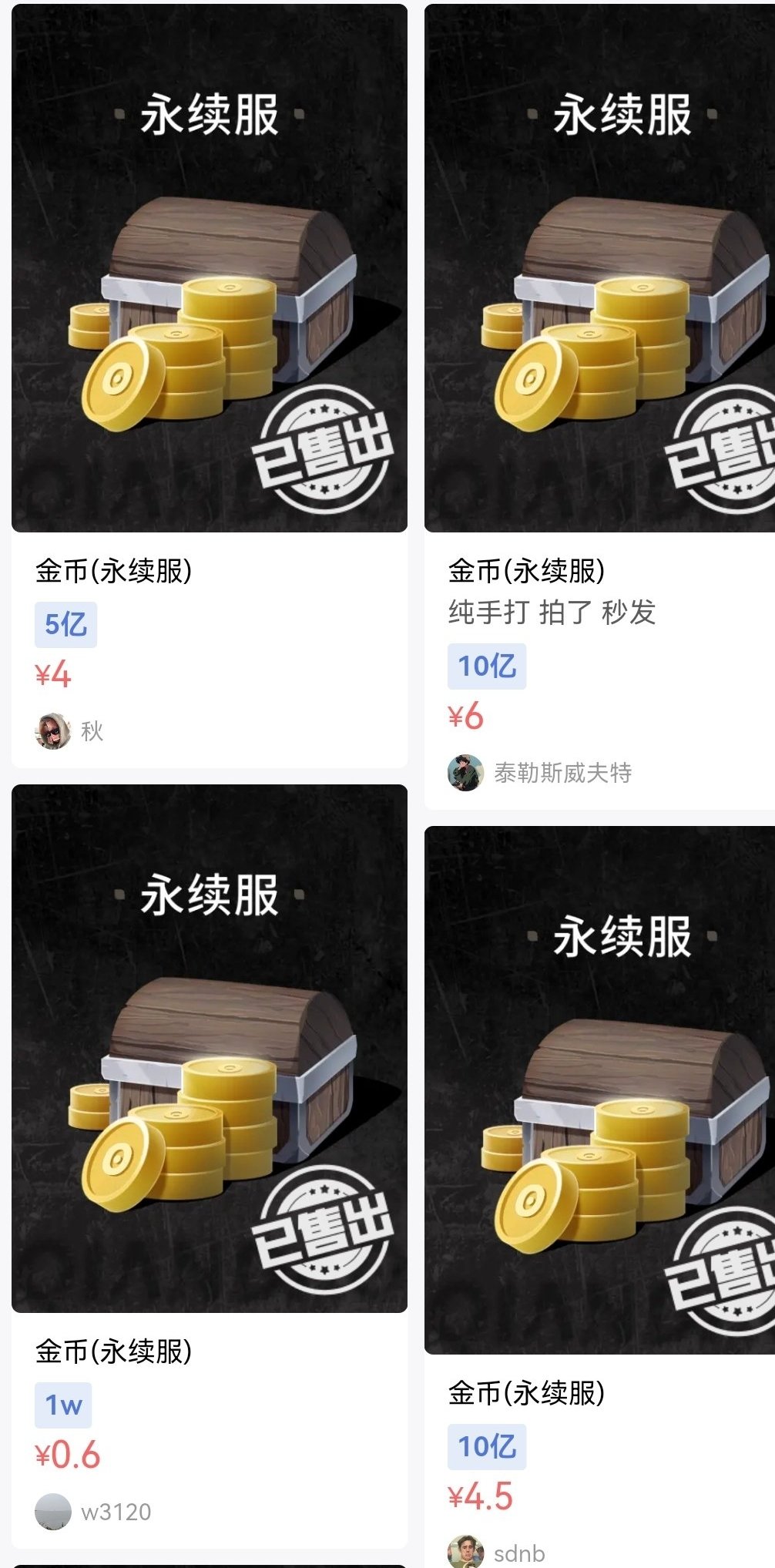This screenshot has width=775, height=1568.
Task: View seller 秋's profile avatar
Action: [x=53, y=731]
